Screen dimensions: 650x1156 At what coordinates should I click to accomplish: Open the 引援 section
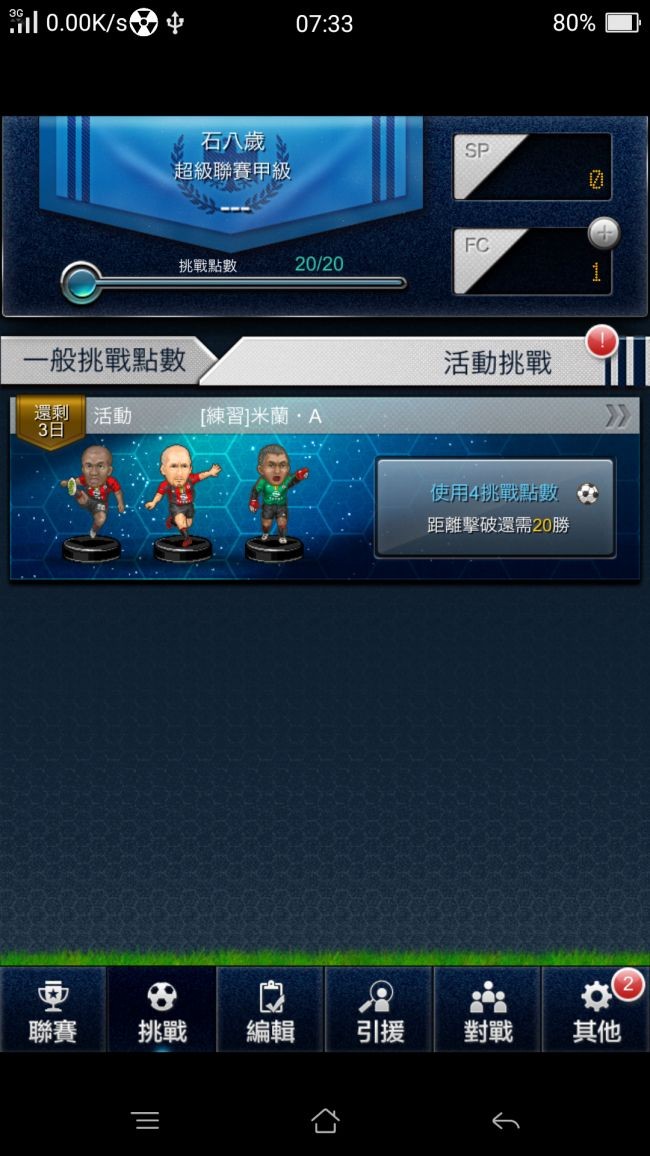coord(379,1010)
